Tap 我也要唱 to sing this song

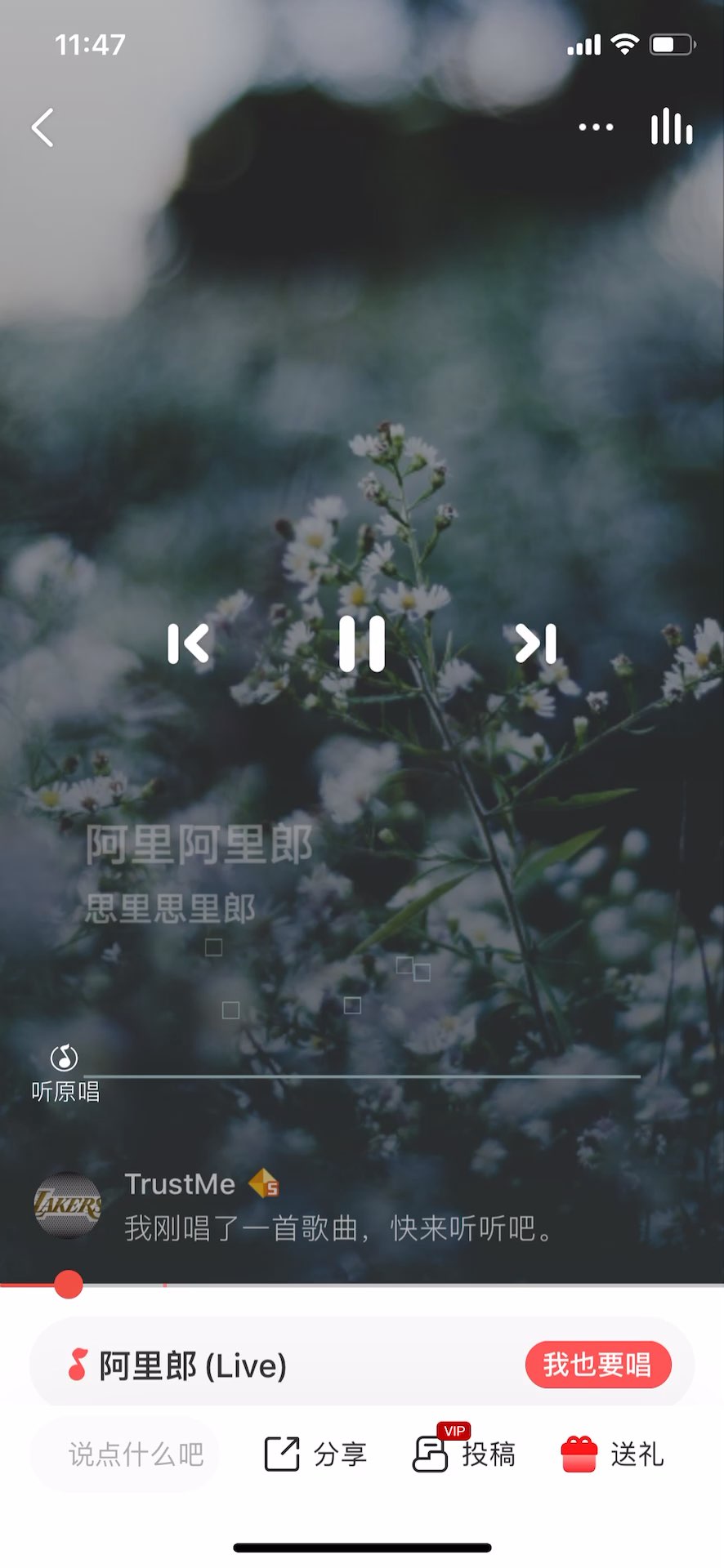point(597,1365)
